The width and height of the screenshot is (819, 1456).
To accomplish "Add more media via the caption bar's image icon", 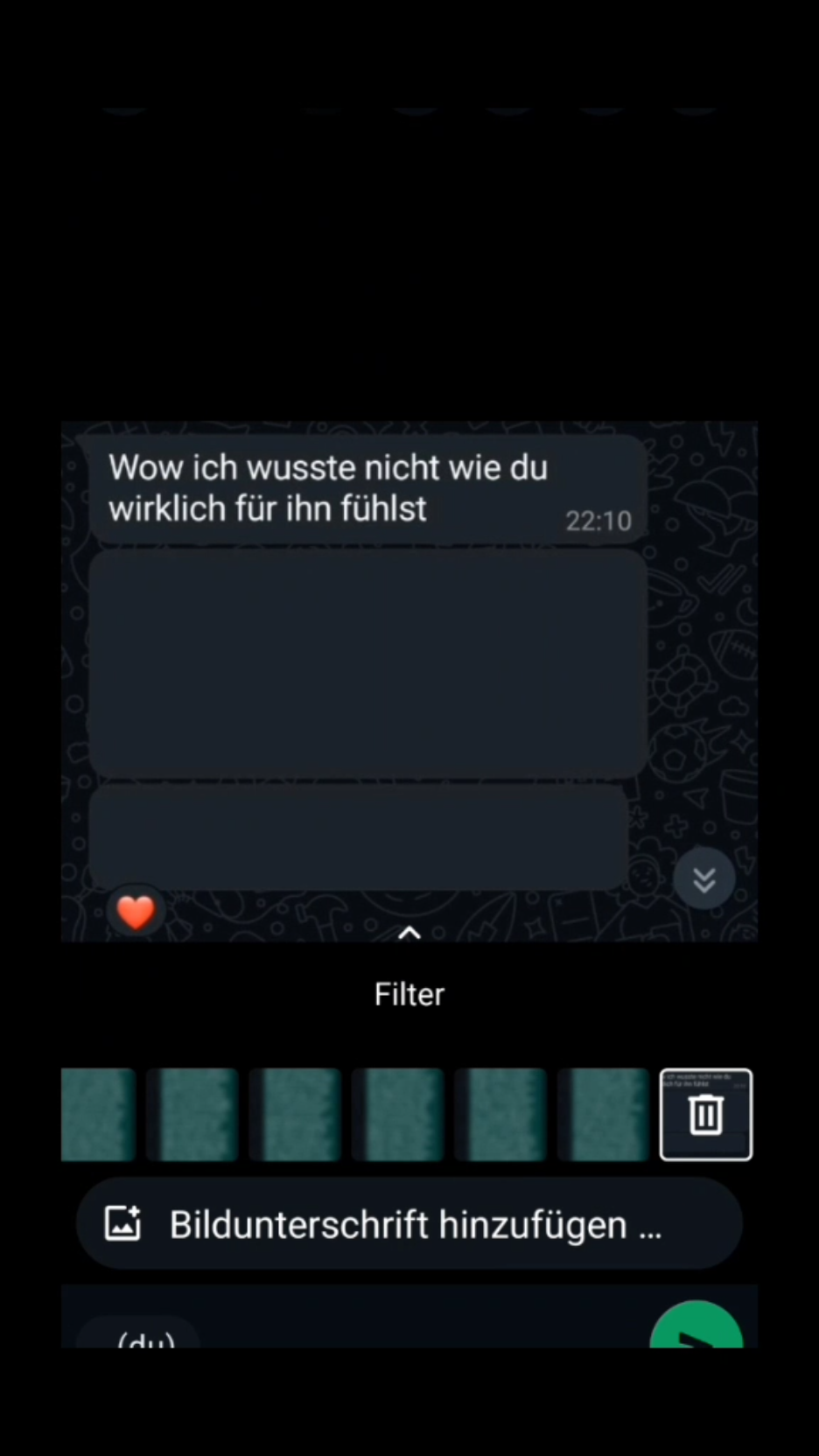I will click(x=123, y=1223).
